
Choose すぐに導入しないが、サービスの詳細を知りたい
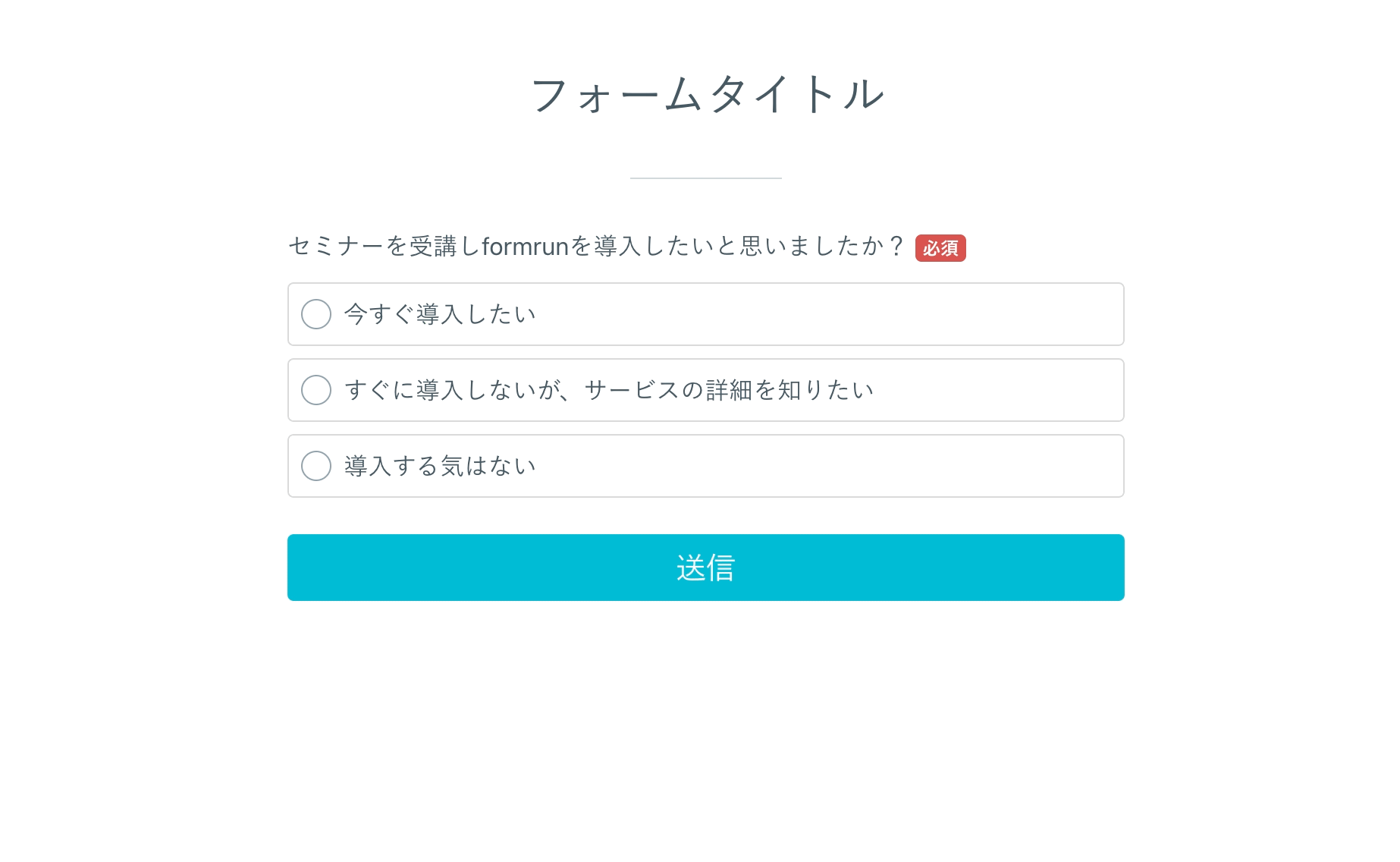click(x=316, y=390)
